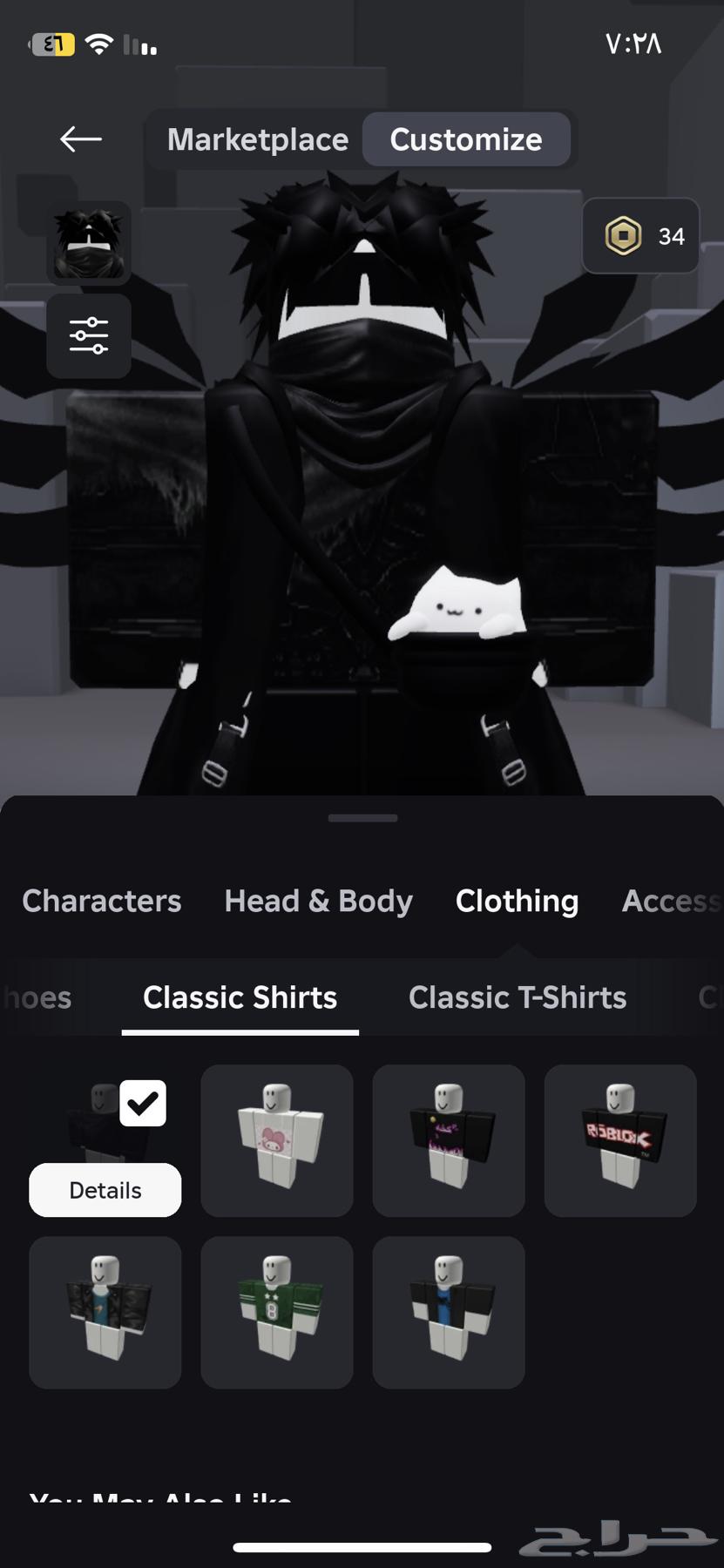Reveal the Shoes category on the left
The width and height of the screenshot is (724, 1568).
tap(37, 997)
